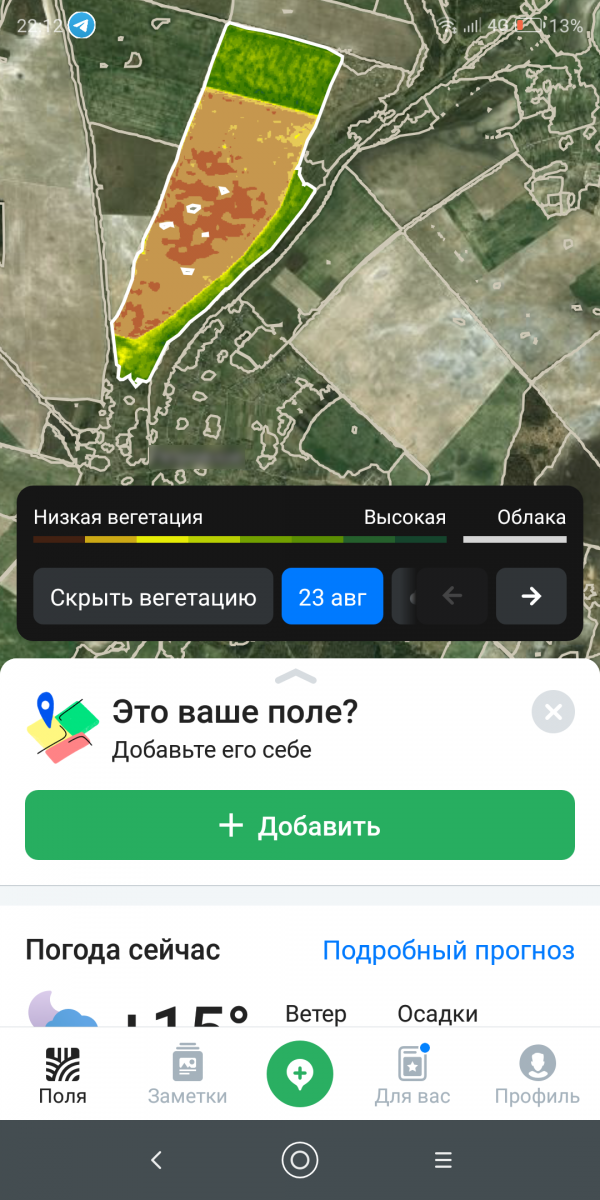
Task: Go to the next date arrow
Action: [x=531, y=597]
